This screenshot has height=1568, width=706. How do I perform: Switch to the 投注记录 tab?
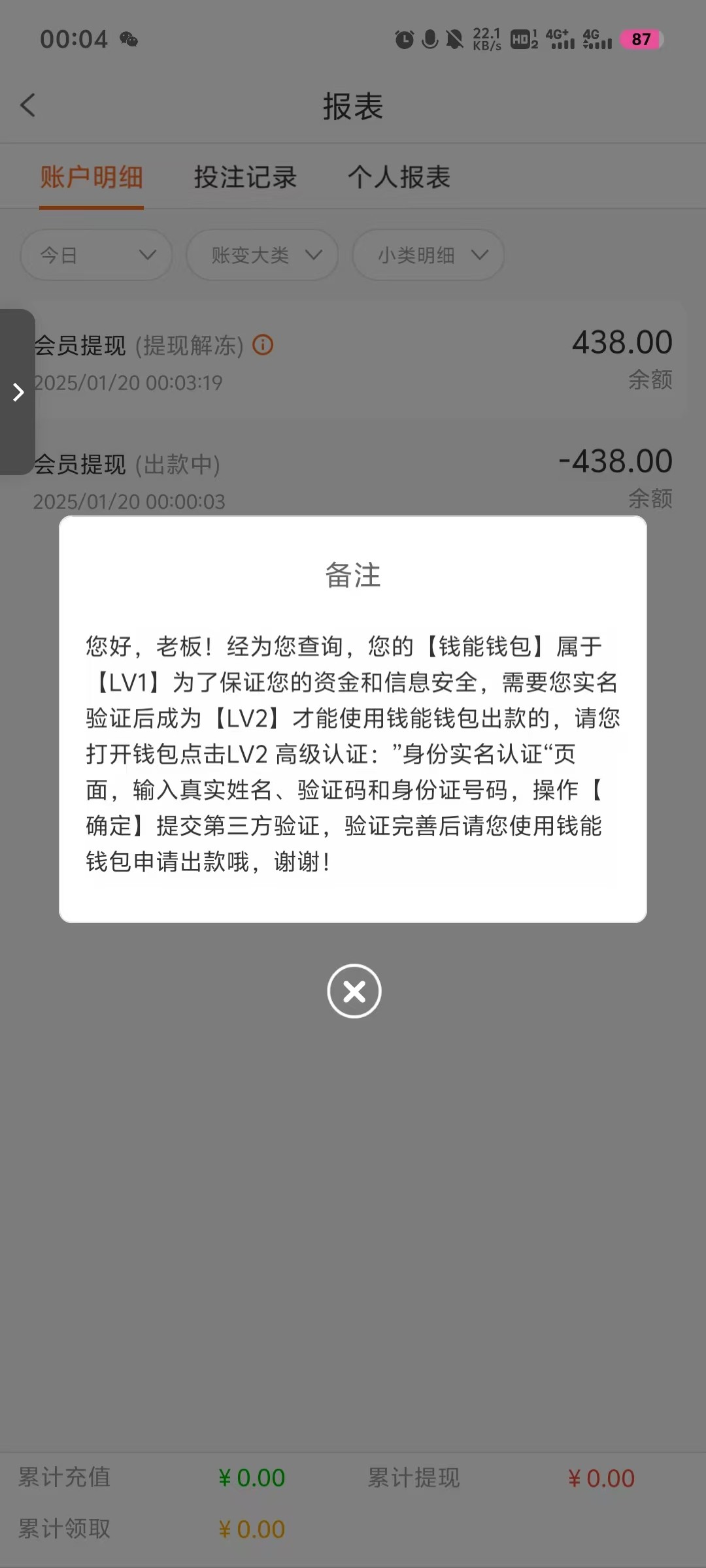click(245, 177)
